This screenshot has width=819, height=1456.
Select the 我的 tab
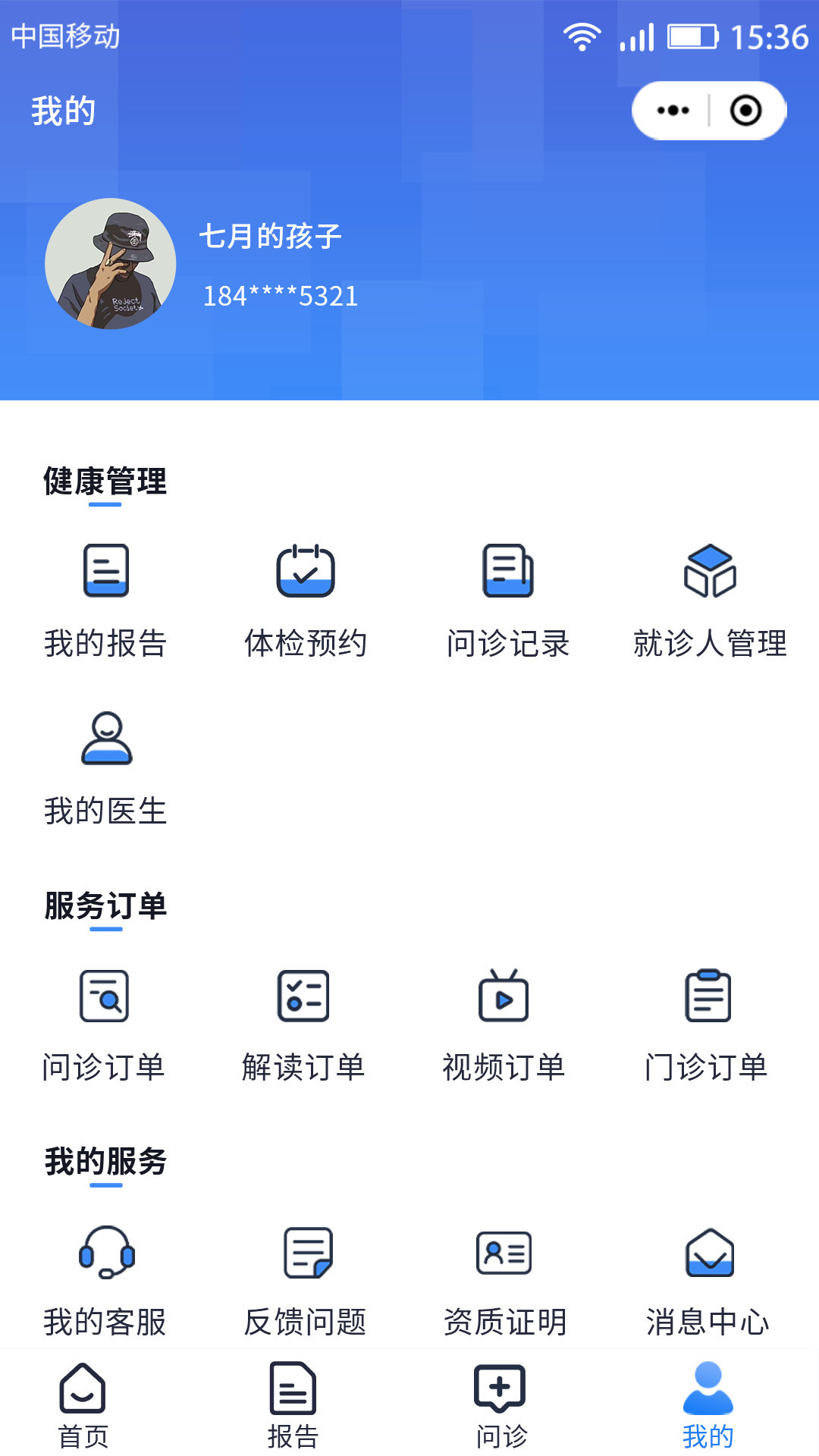click(x=708, y=1404)
